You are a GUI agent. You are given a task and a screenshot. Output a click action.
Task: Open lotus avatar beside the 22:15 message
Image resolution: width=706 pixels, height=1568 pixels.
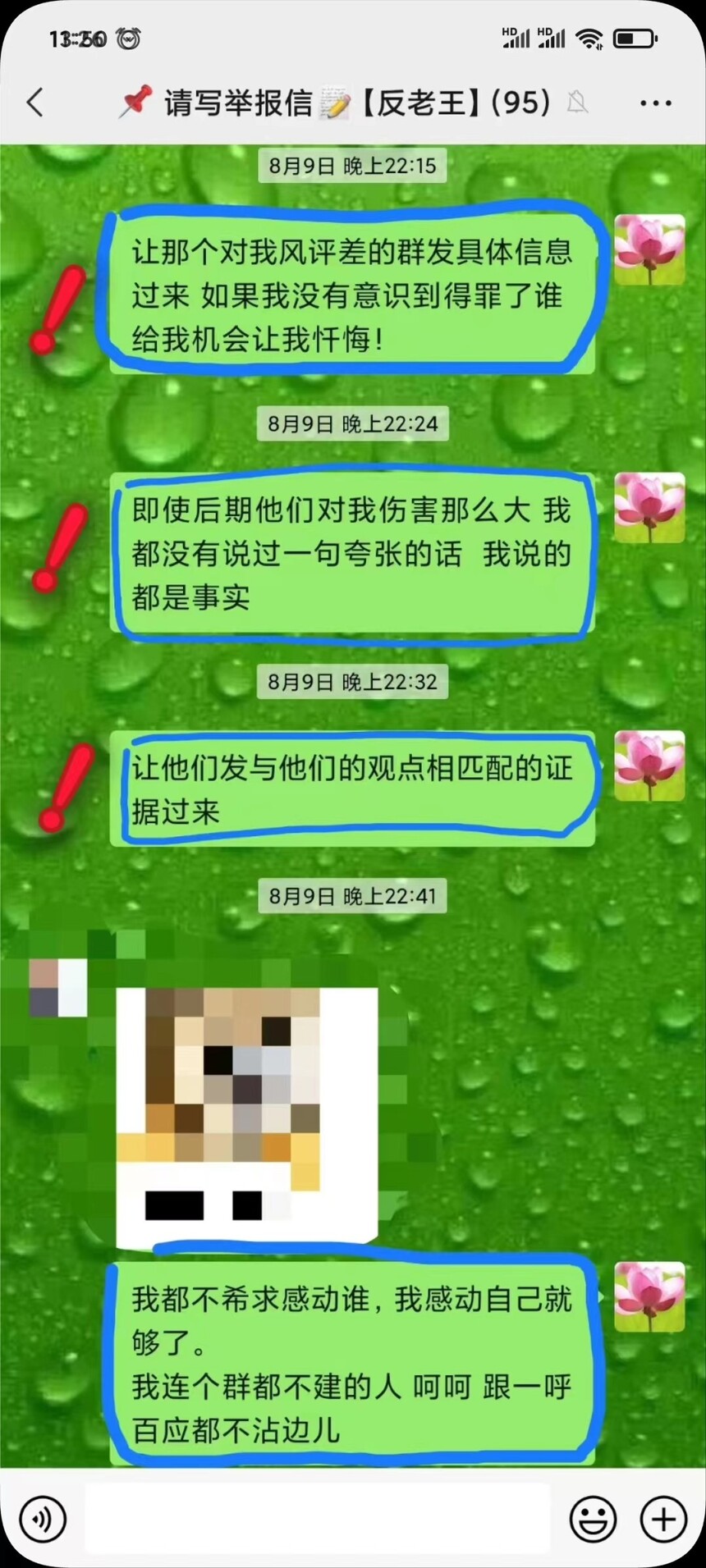tap(649, 249)
